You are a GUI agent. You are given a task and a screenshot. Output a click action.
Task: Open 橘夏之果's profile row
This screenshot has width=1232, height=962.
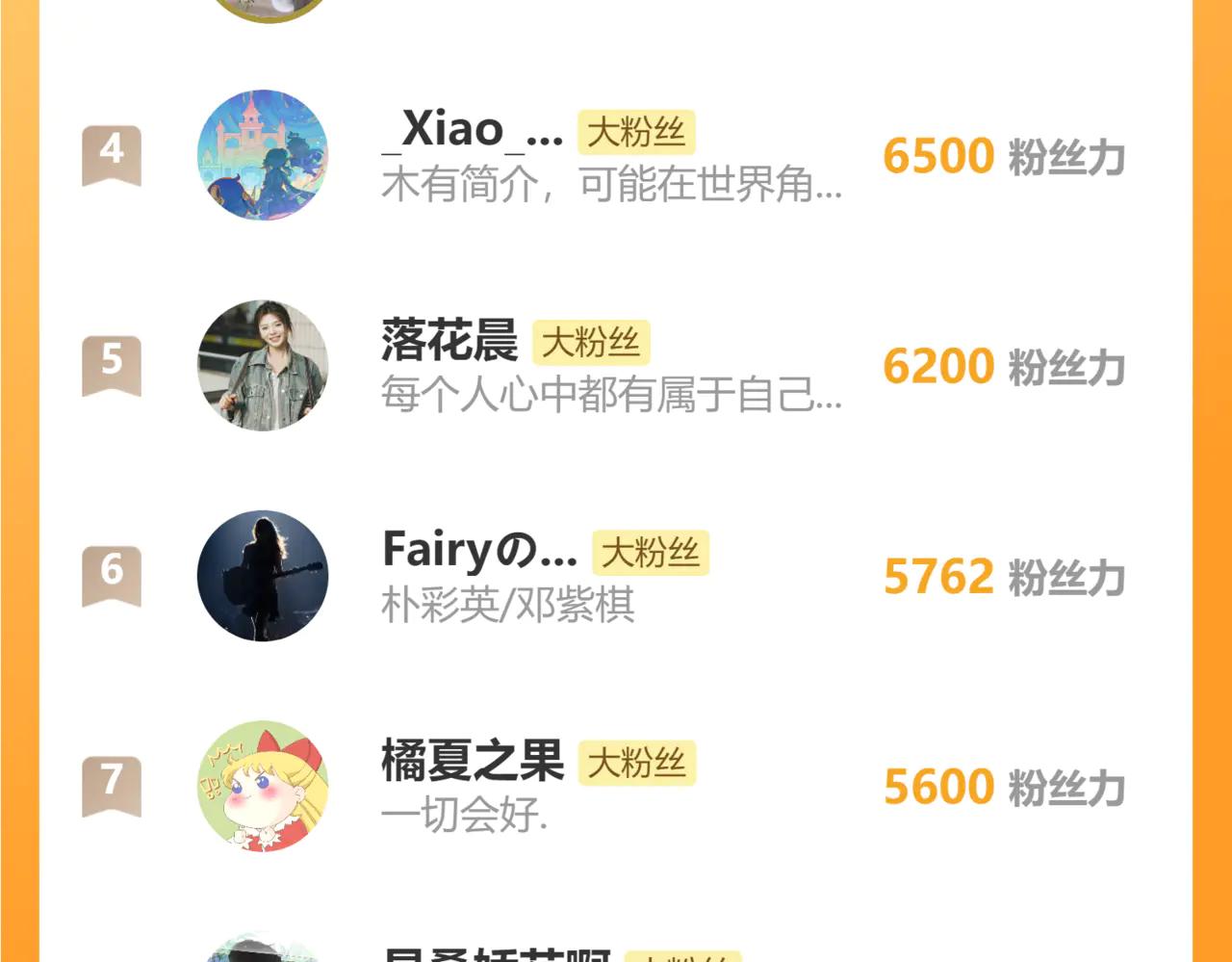point(472,761)
